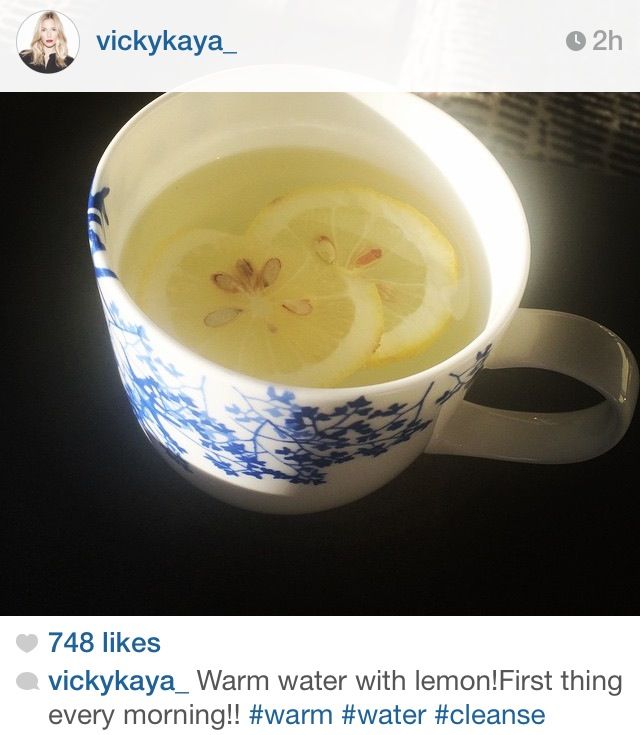
Task: View the 748 likes list
Action: [x=104, y=643]
